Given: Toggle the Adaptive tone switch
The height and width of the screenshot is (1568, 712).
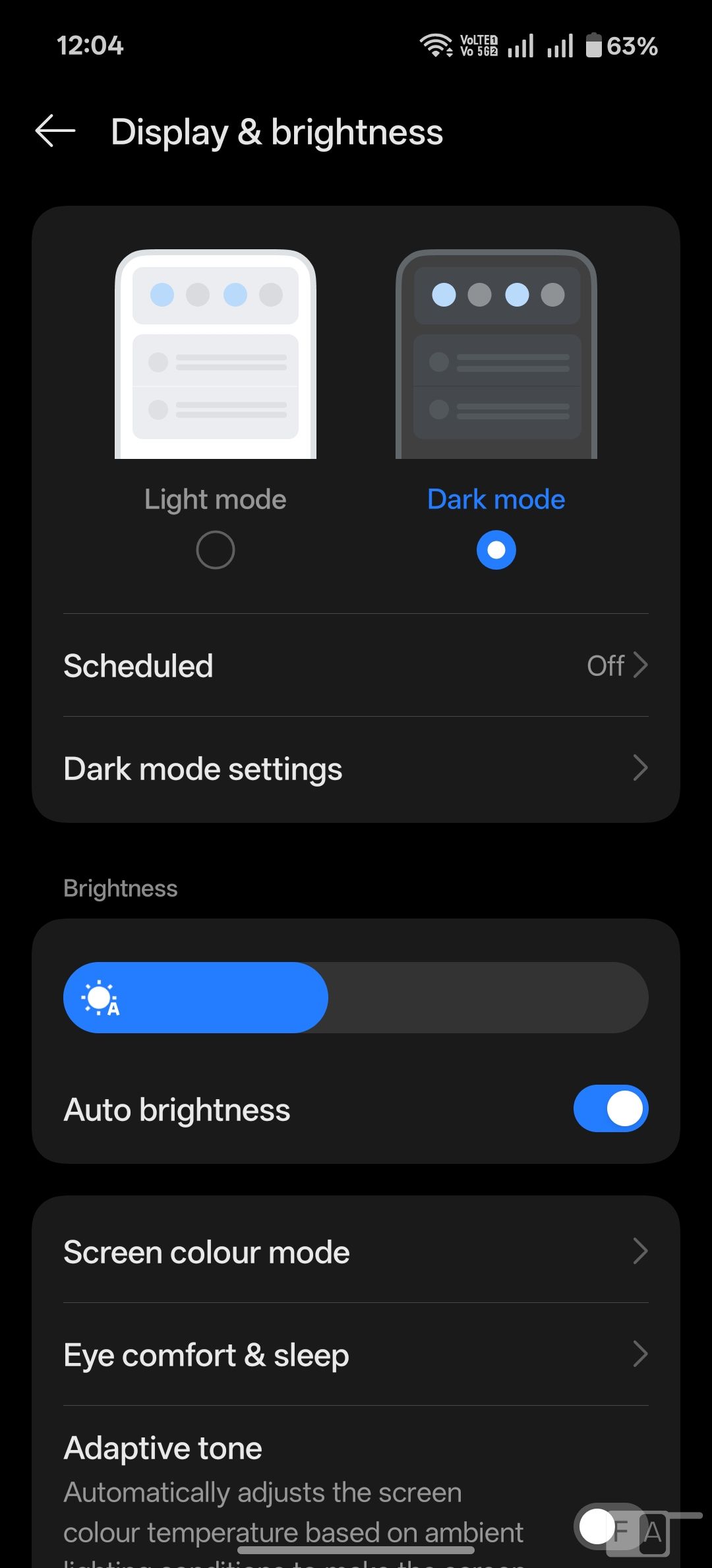Looking at the screenshot, I should tap(611, 1526).
